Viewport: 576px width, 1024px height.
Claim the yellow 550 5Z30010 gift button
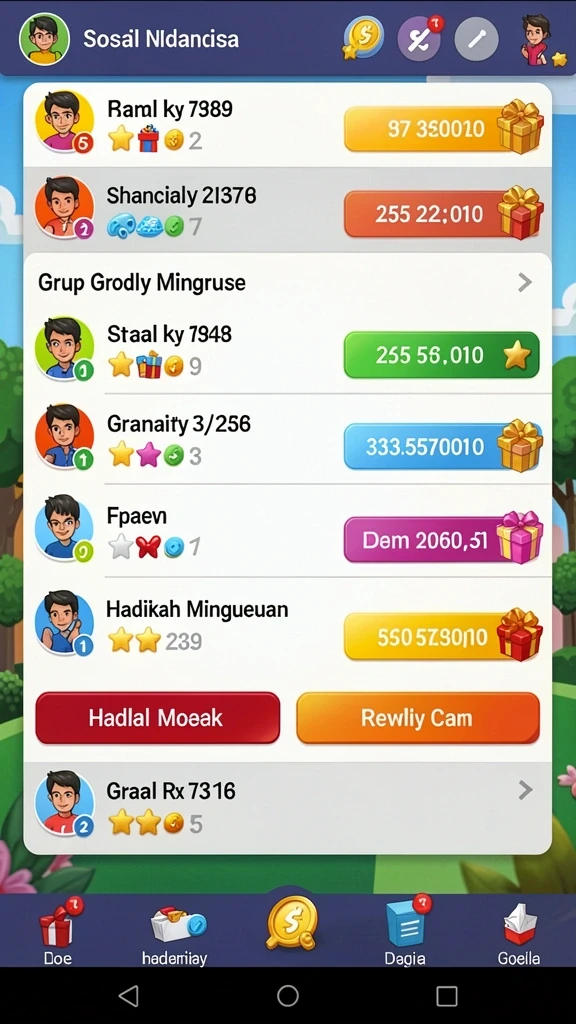(444, 636)
